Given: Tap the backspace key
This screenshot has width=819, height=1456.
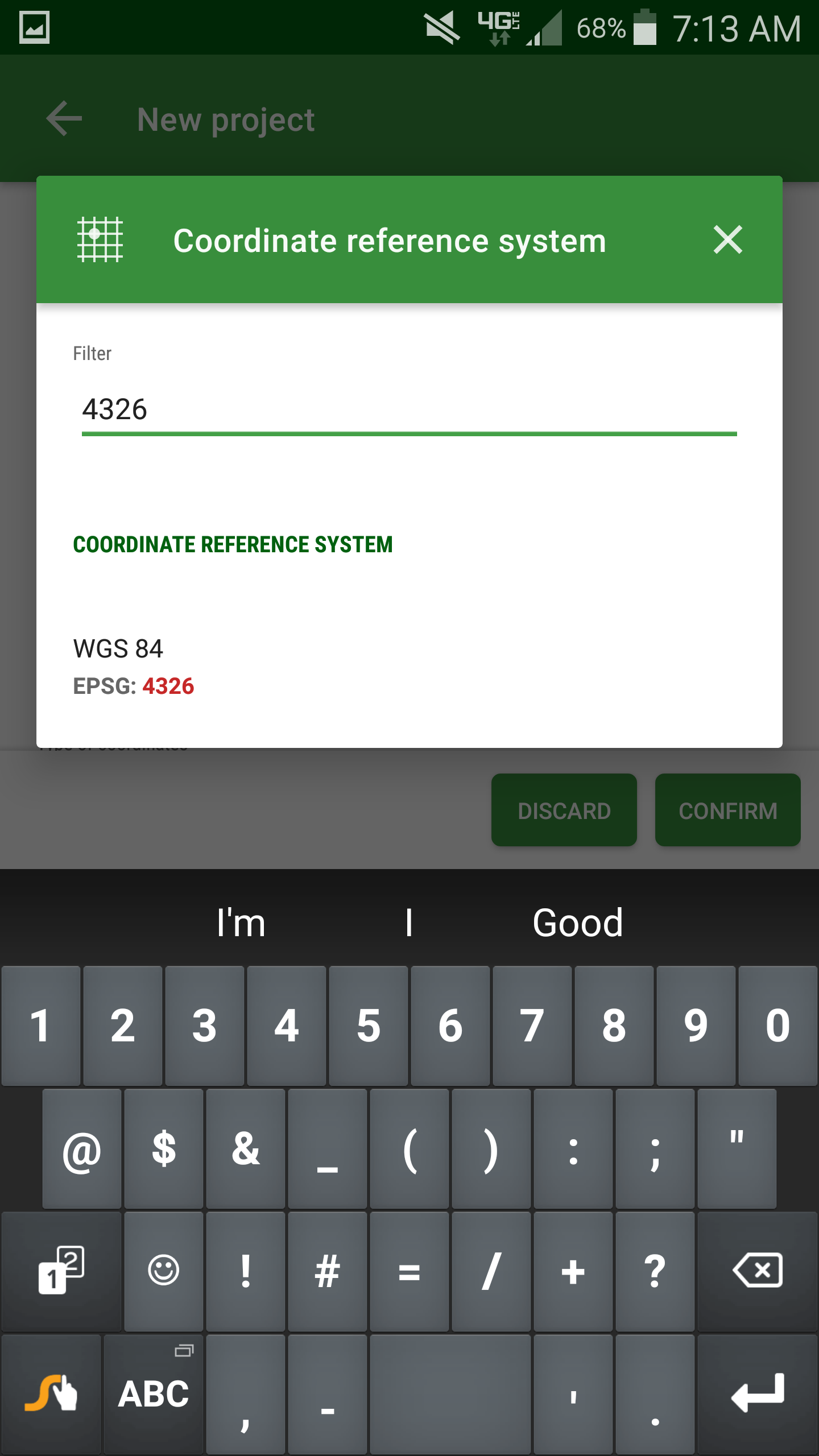Looking at the screenshot, I should coord(758,1271).
